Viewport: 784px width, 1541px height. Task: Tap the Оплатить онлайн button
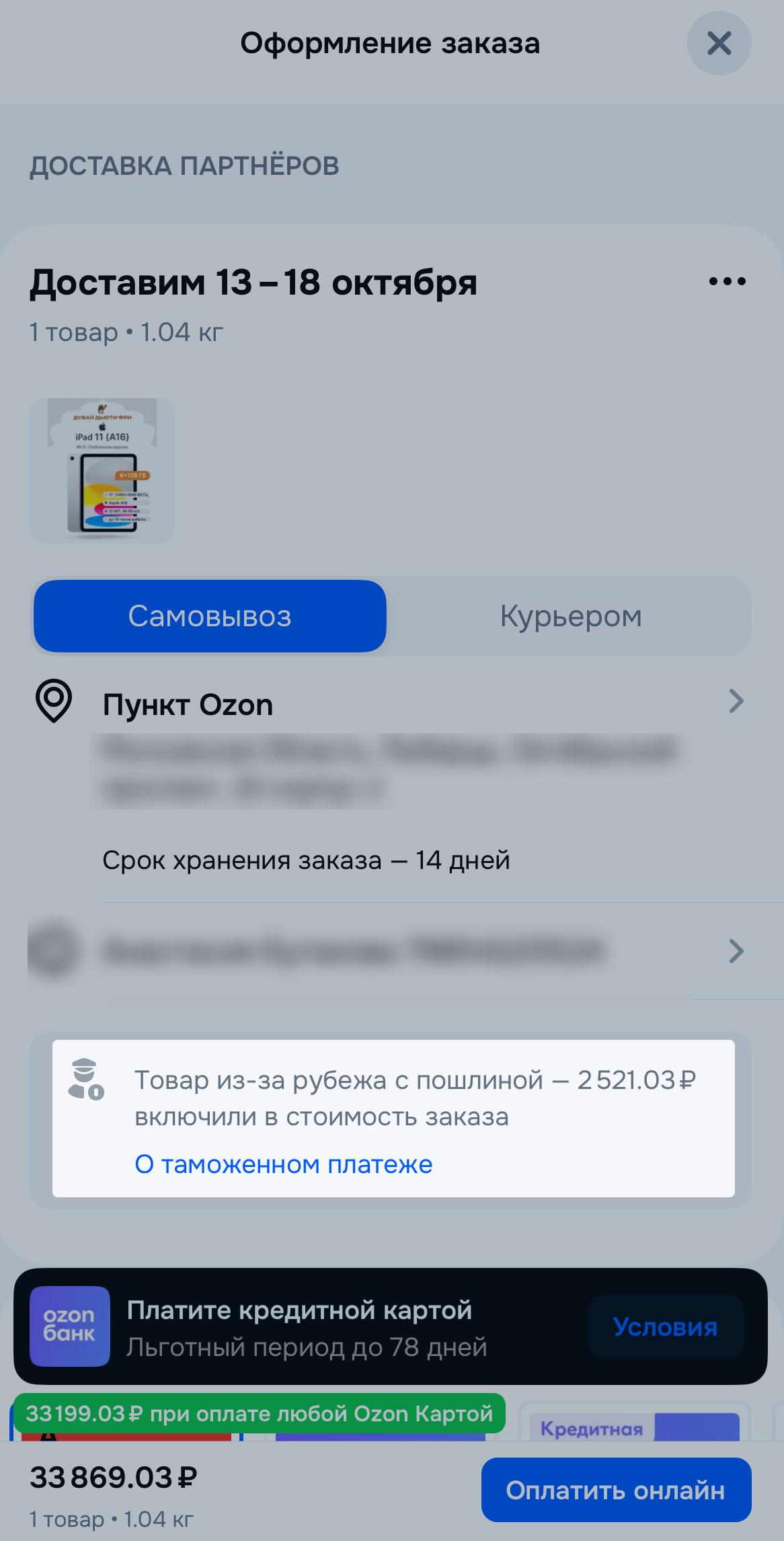pyautogui.click(x=616, y=1489)
